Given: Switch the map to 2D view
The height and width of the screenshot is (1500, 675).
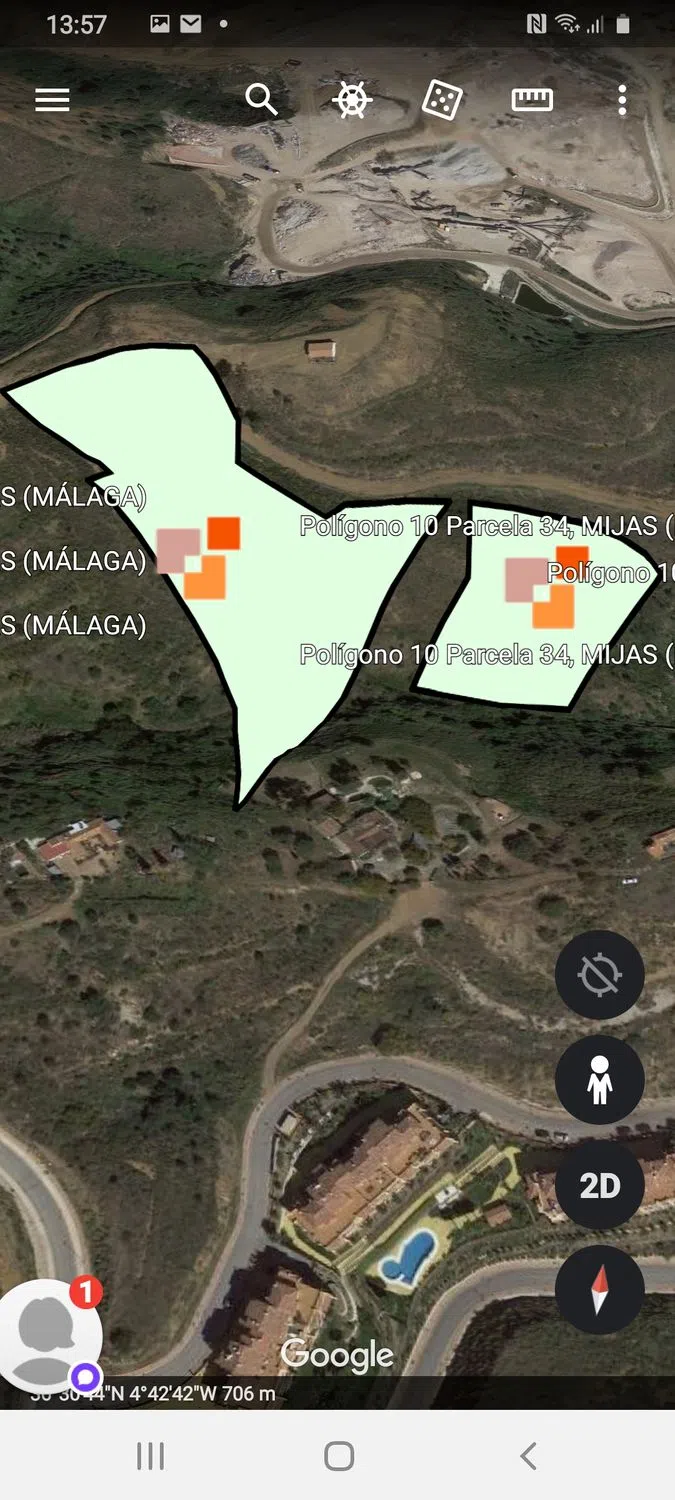Looking at the screenshot, I should click(x=599, y=1186).
